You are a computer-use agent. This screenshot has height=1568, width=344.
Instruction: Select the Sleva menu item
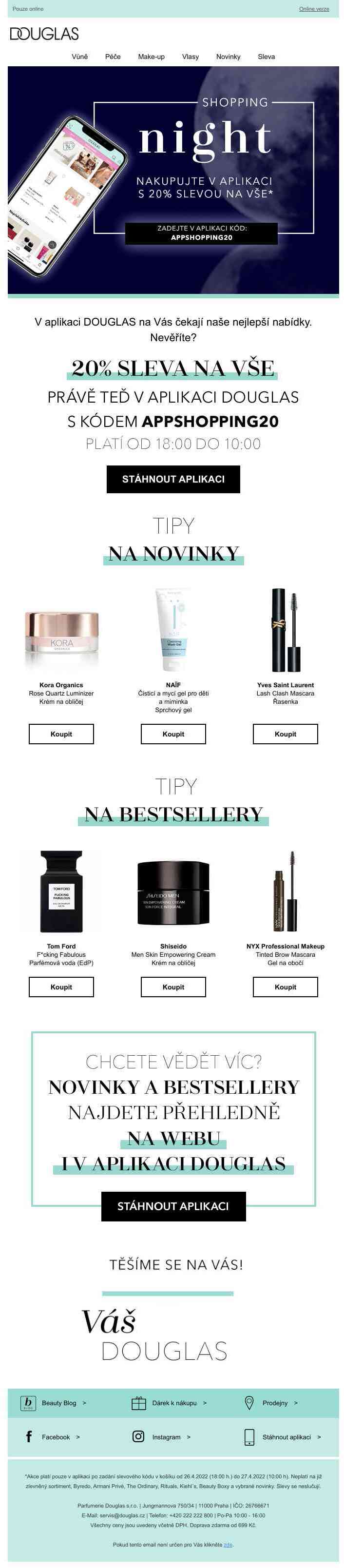click(x=266, y=57)
